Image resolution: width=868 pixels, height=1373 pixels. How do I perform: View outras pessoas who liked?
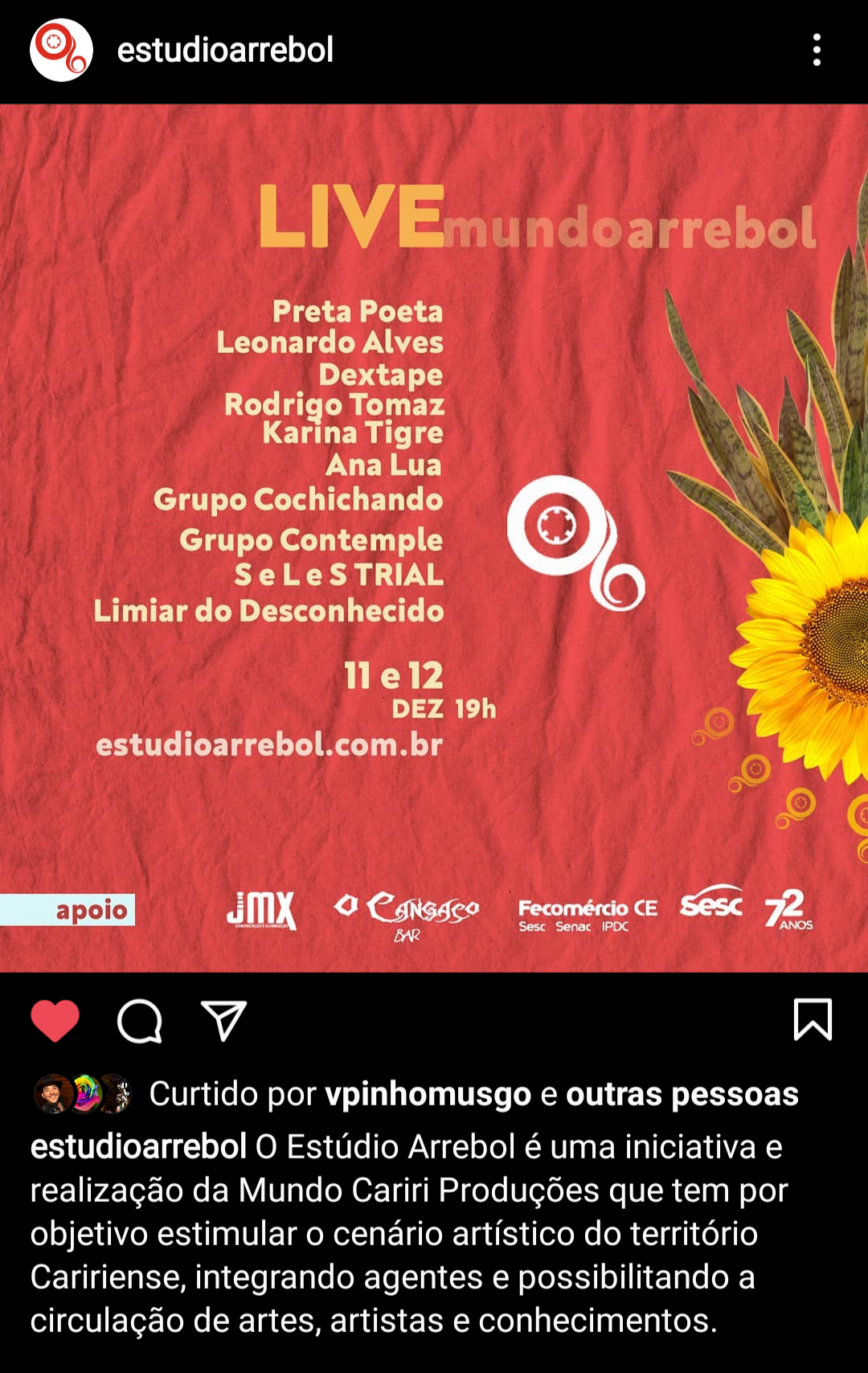click(x=682, y=1094)
